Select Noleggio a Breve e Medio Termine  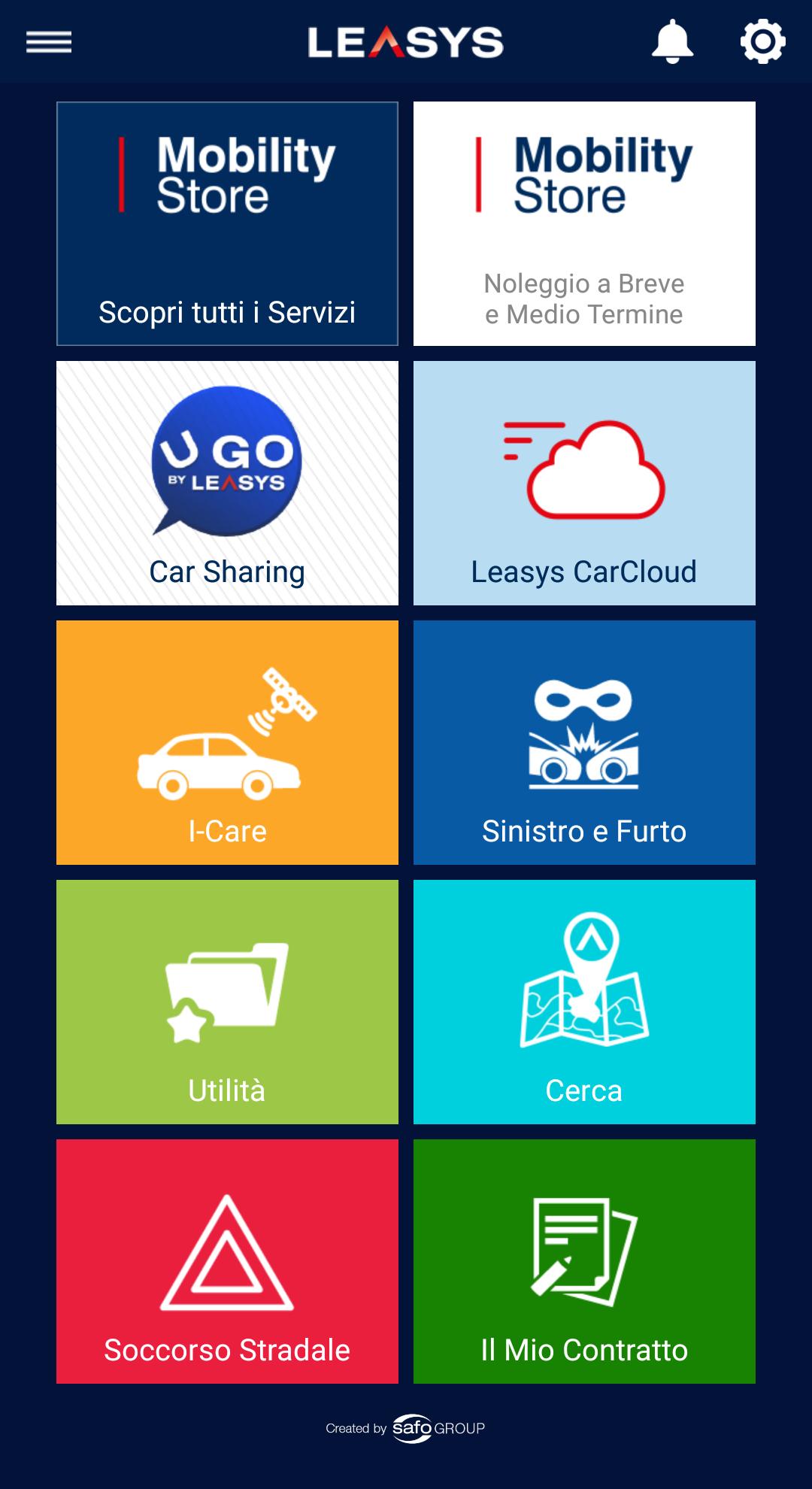[584, 223]
